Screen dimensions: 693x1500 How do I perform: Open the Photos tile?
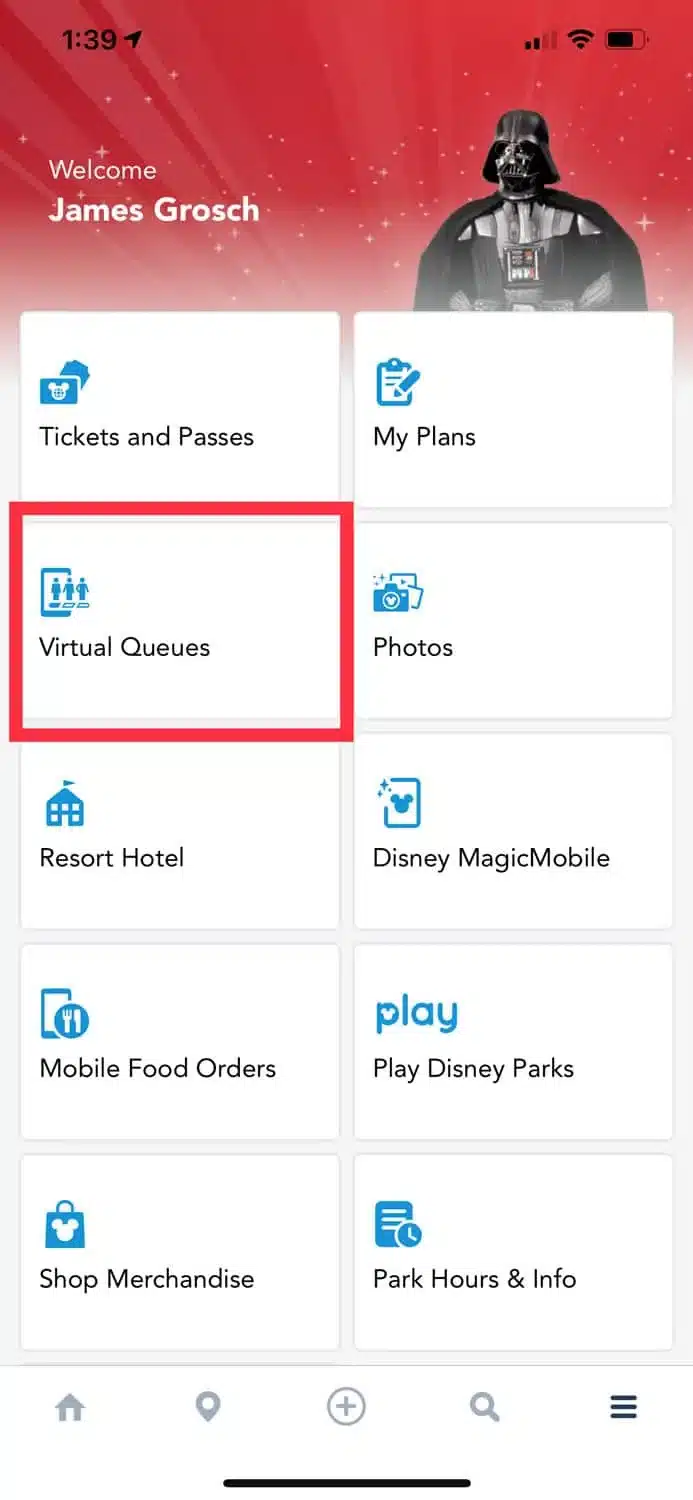pos(513,620)
